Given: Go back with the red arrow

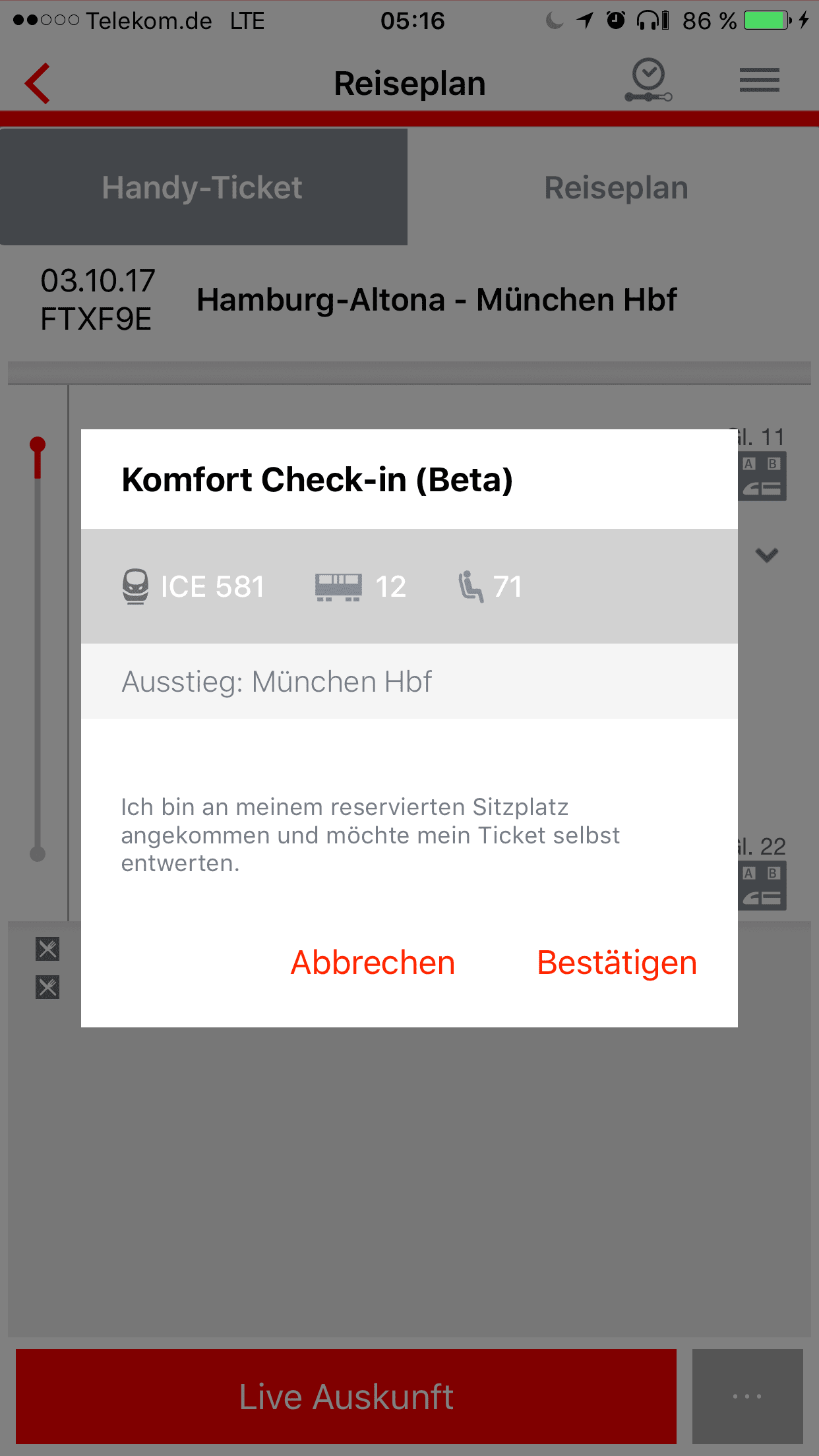Looking at the screenshot, I should pos(38,83).
